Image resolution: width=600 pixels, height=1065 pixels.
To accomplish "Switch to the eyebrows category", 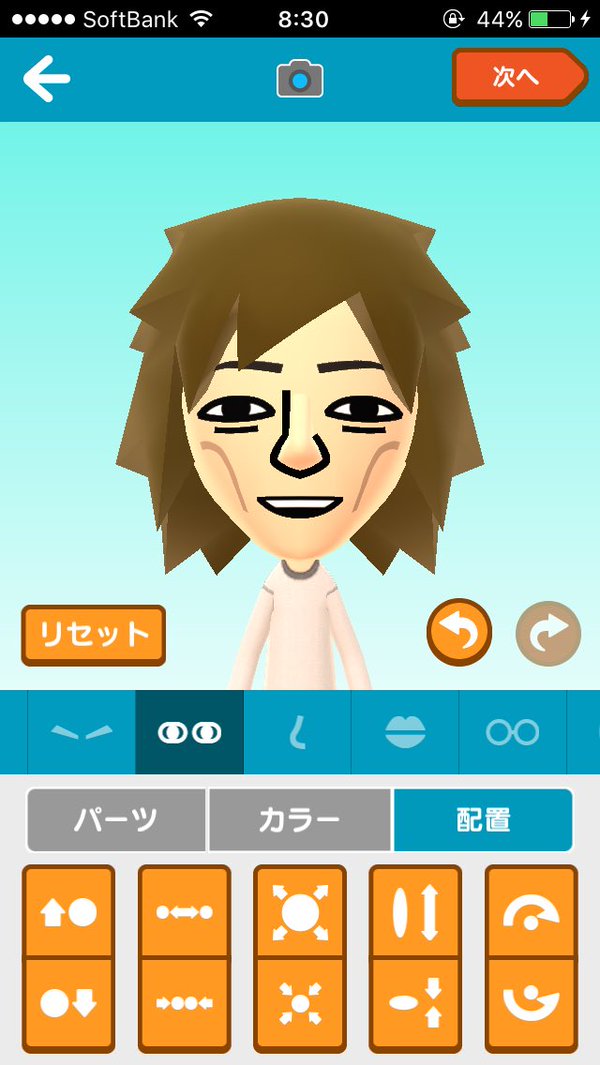I will [82, 732].
